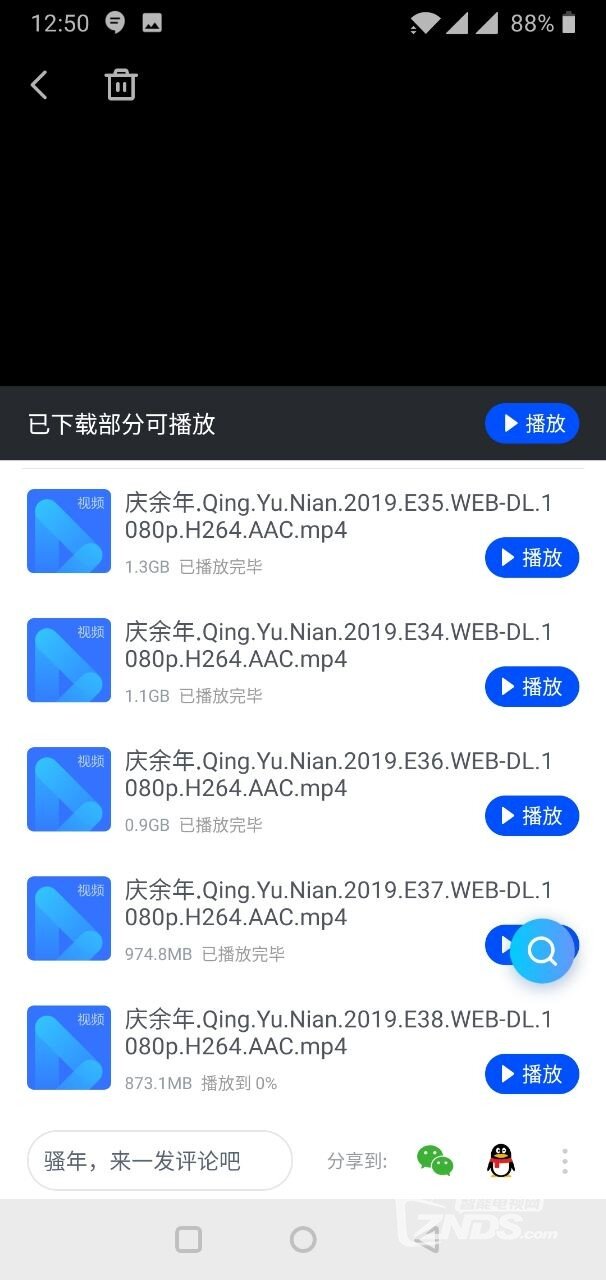Play the E34 episode
Viewport: 606px width, 1280px height.
coord(532,686)
